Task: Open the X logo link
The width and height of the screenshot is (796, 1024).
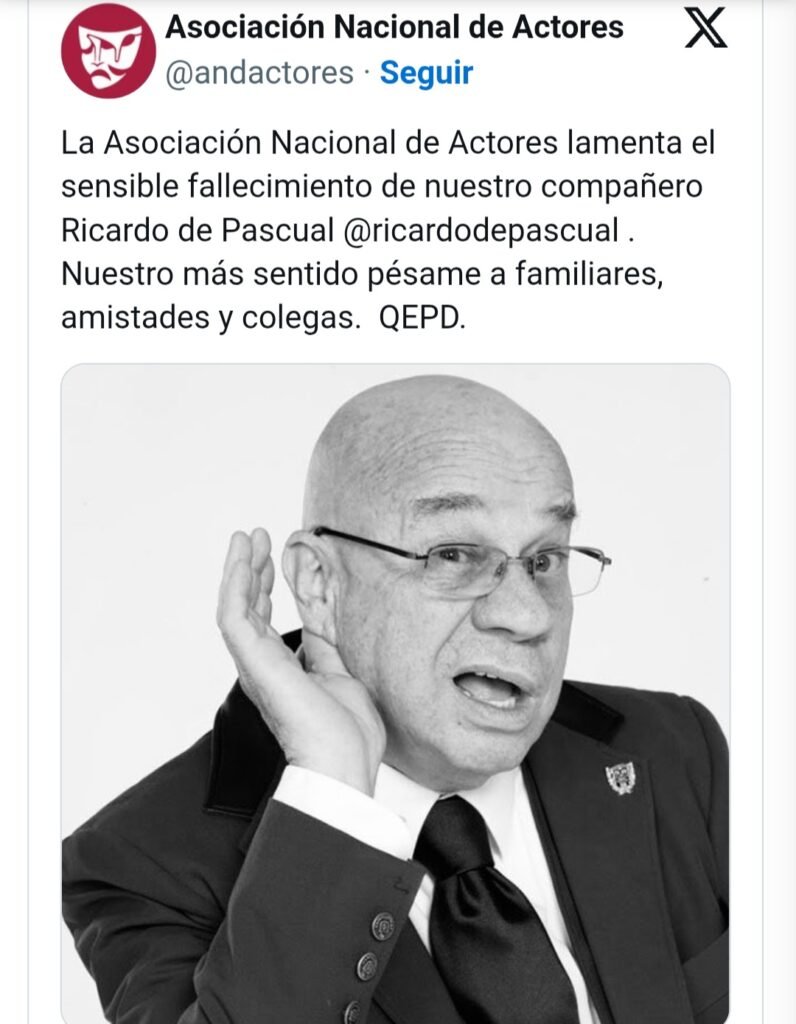Action: (706, 30)
